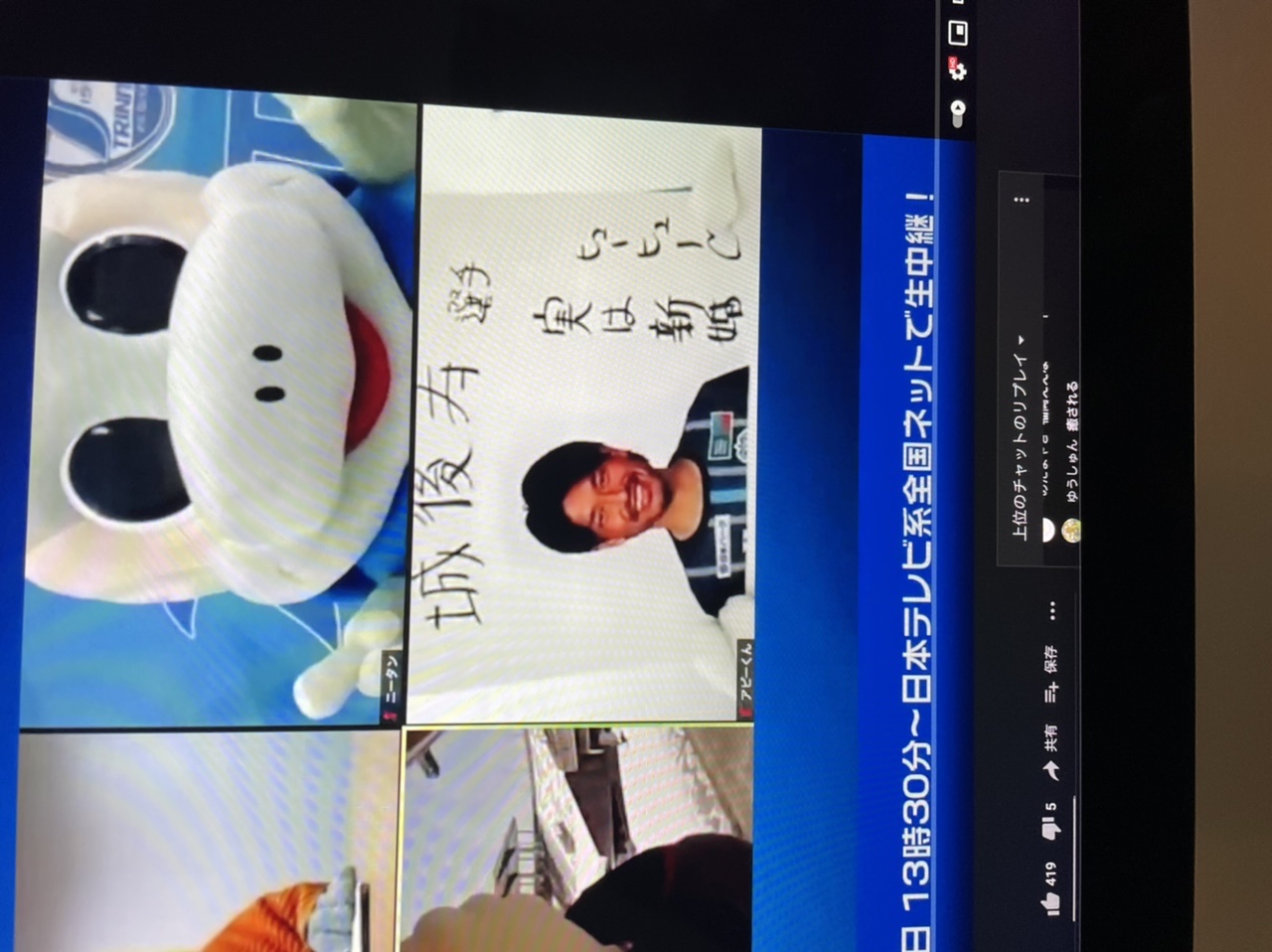Expand the 上位のチャットのリプレイ dropdown
Screen dimensions: 1272x952
(1021, 341)
